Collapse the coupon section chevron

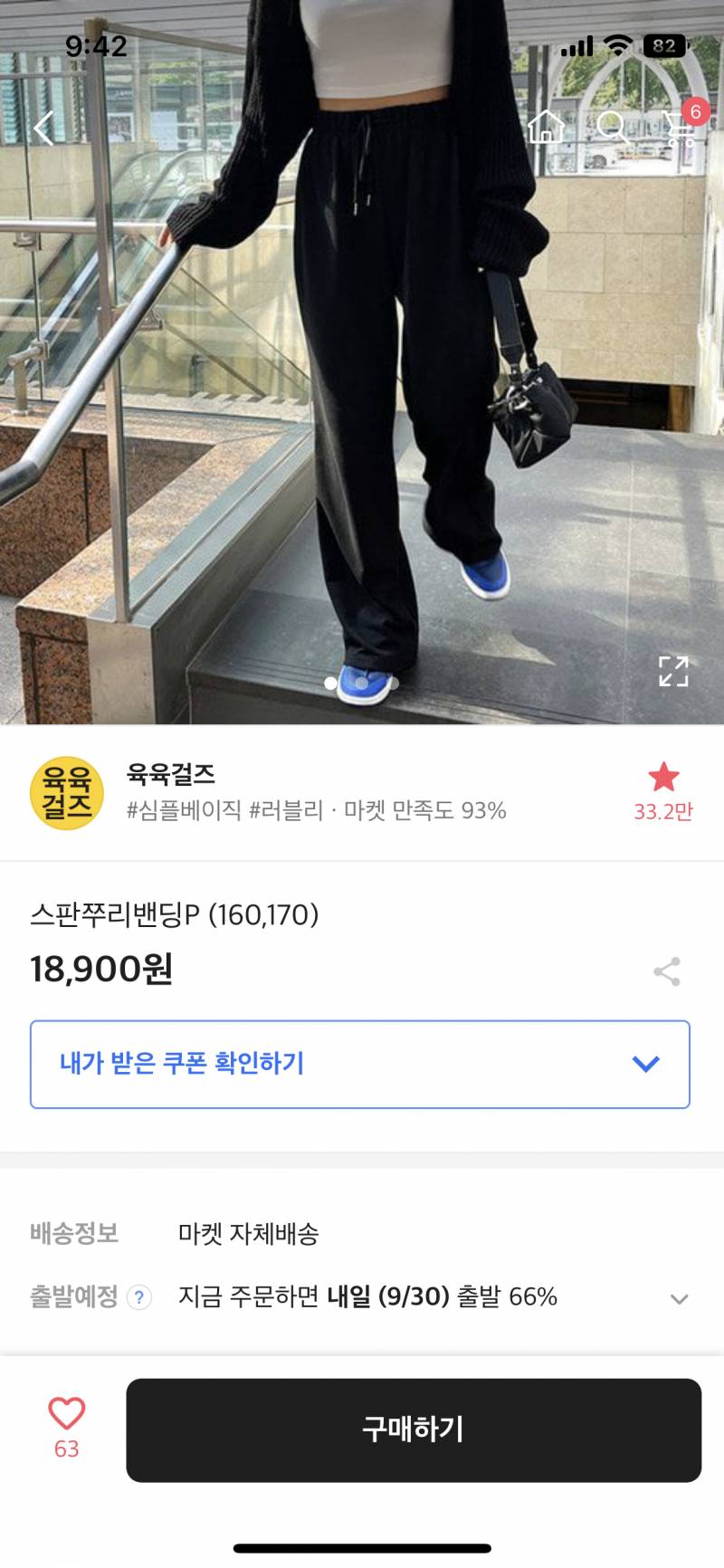644,1064
